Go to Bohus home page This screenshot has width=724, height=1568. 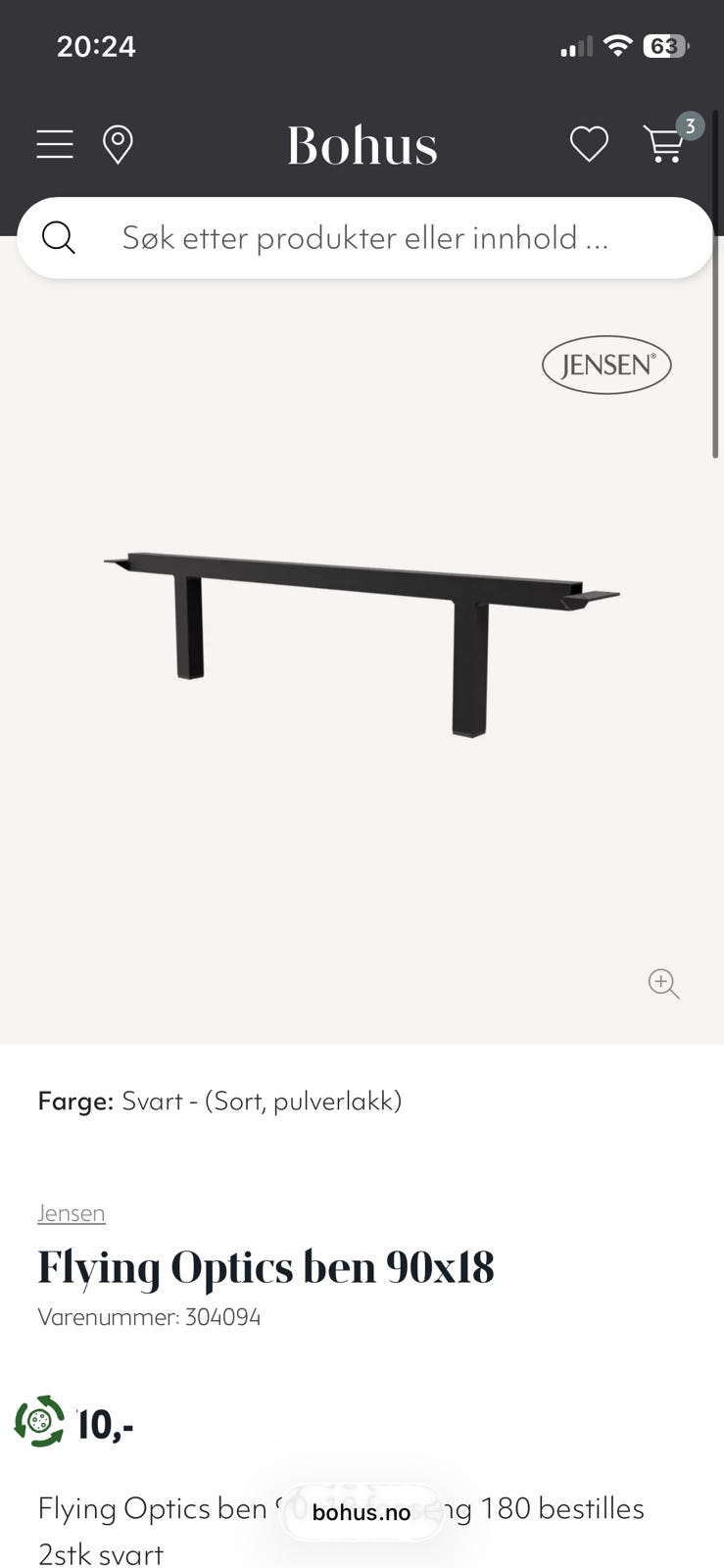click(x=362, y=146)
